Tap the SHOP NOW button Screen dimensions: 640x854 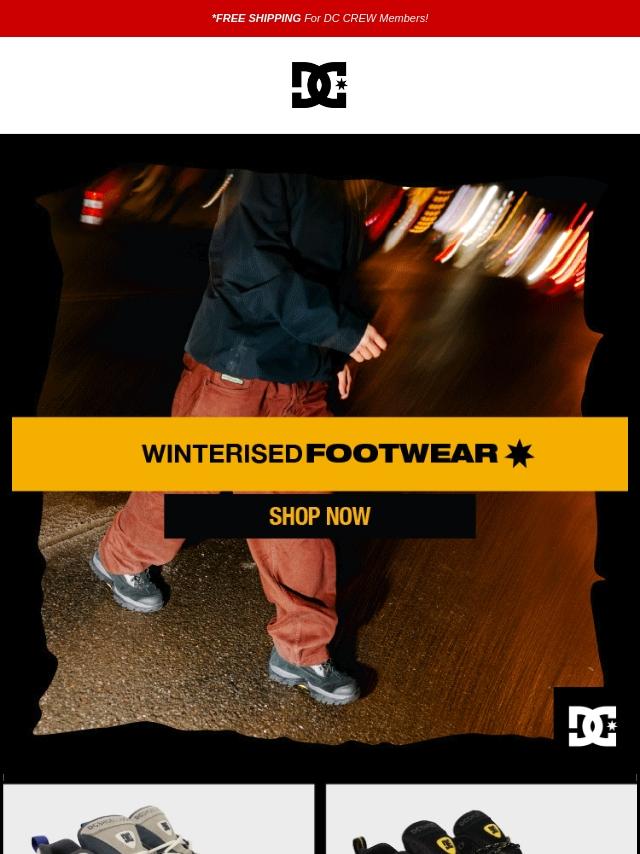click(x=319, y=516)
